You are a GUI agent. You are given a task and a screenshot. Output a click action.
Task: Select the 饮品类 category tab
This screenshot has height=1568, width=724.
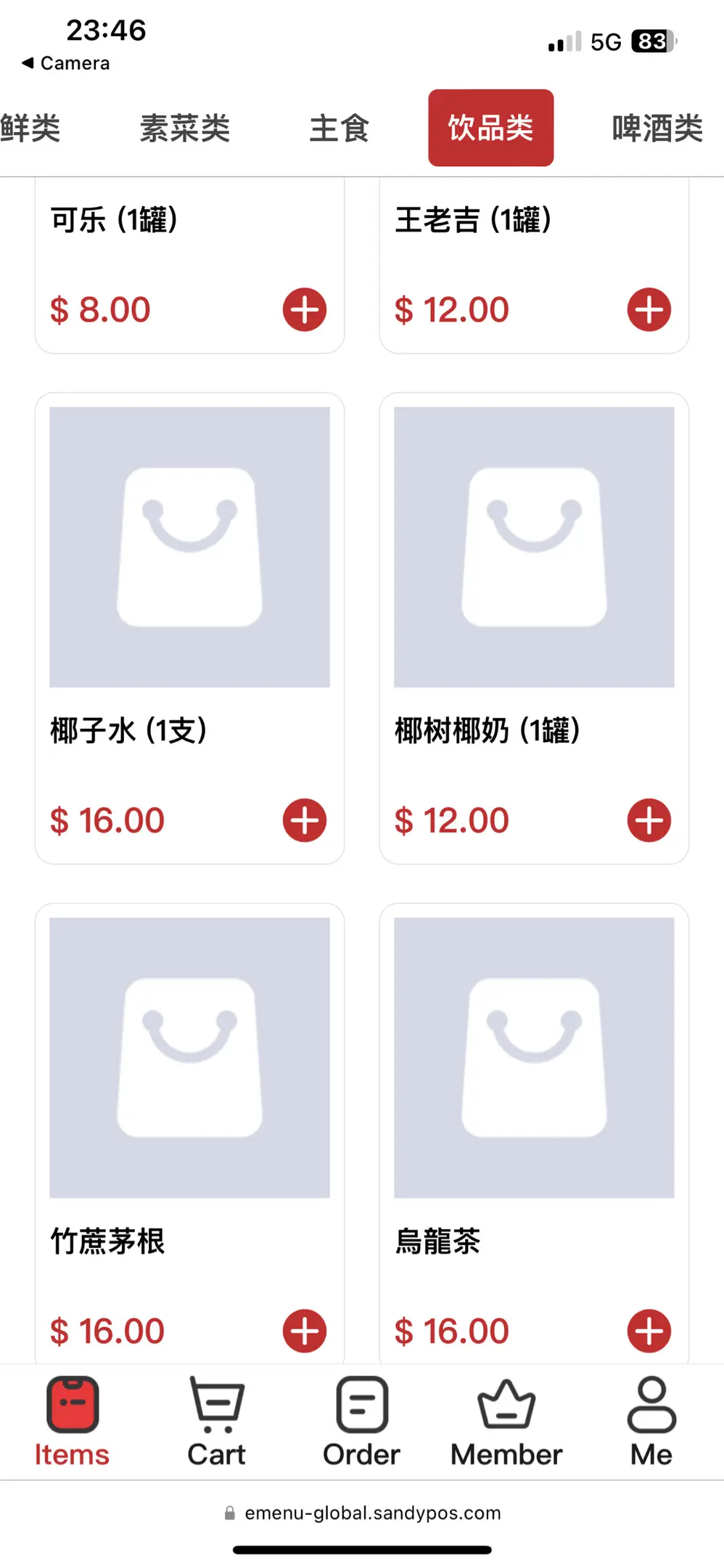pyautogui.click(x=491, y=128)
